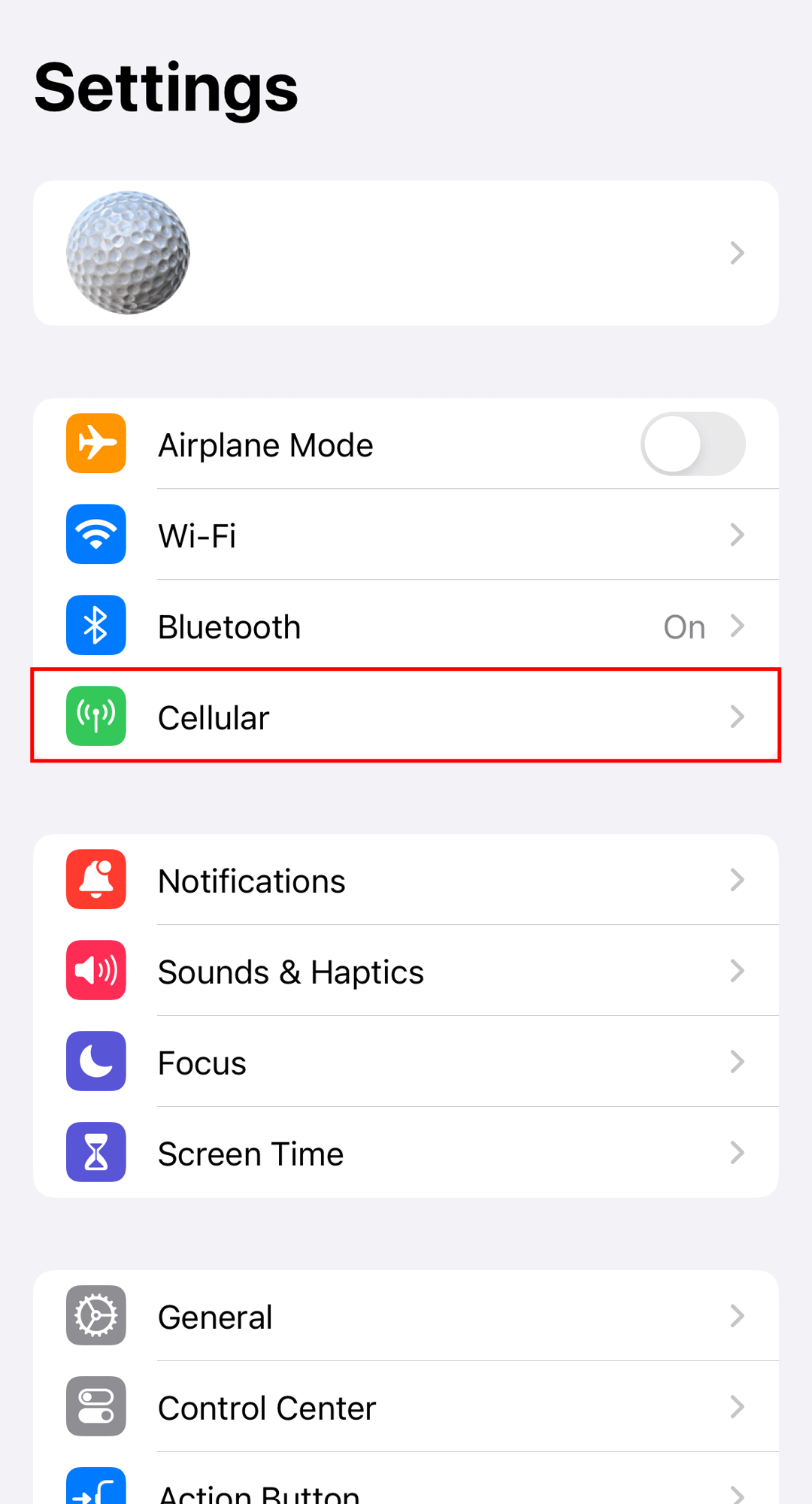812x1504 pixels.
Task: Open Notifications settings
Action: 406,881
